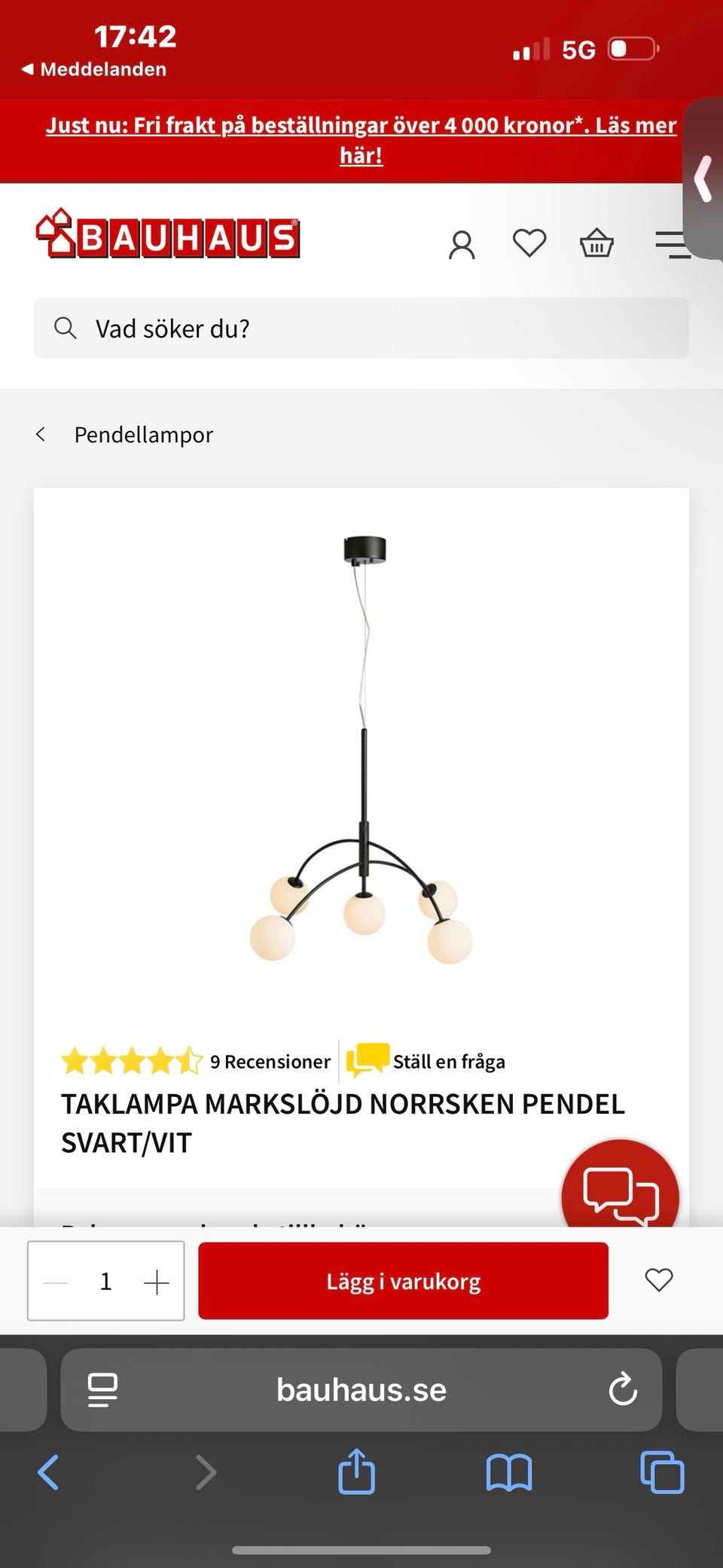The width and height of the screenshot is (723, 1568).
Task: Click the speech bubble beside Ställ en fråga
Action: coord(367,1061)
